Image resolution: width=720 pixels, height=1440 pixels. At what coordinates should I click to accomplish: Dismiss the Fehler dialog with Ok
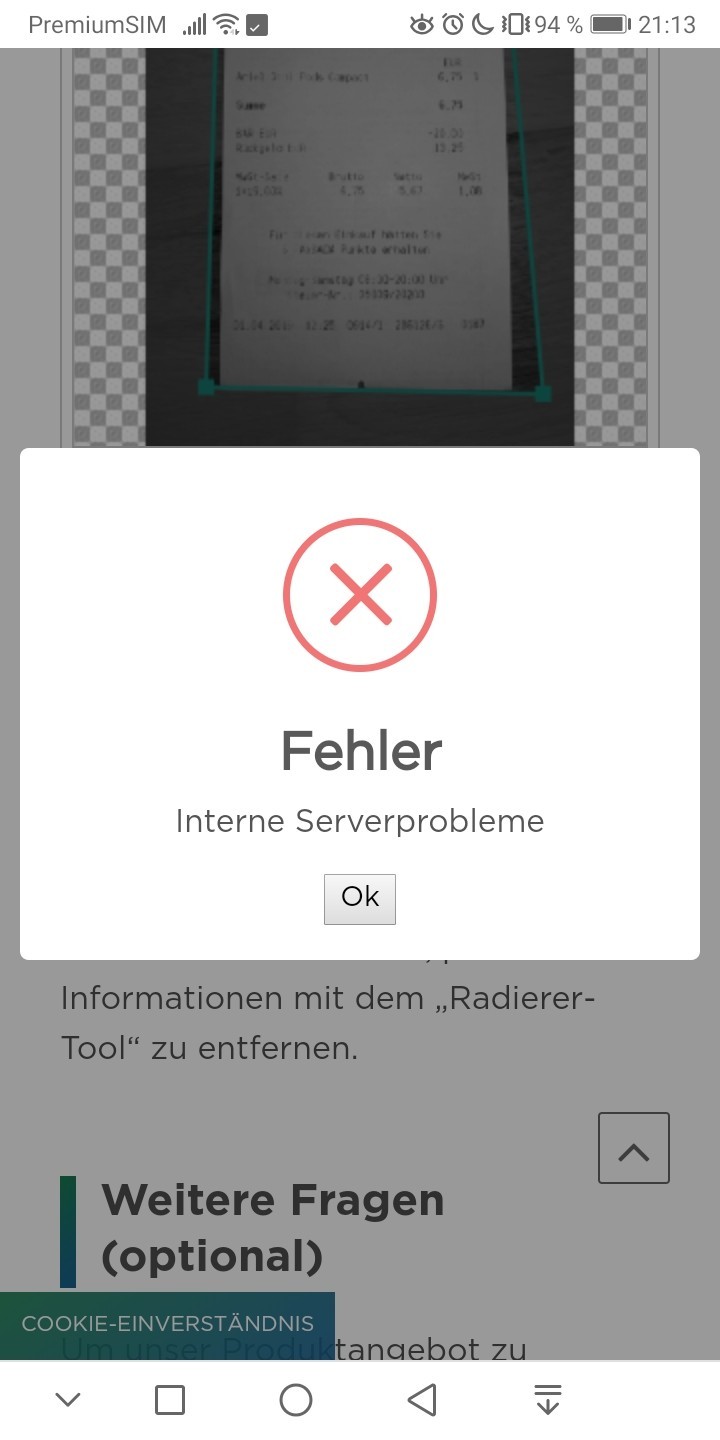click(x=360, y=898)
